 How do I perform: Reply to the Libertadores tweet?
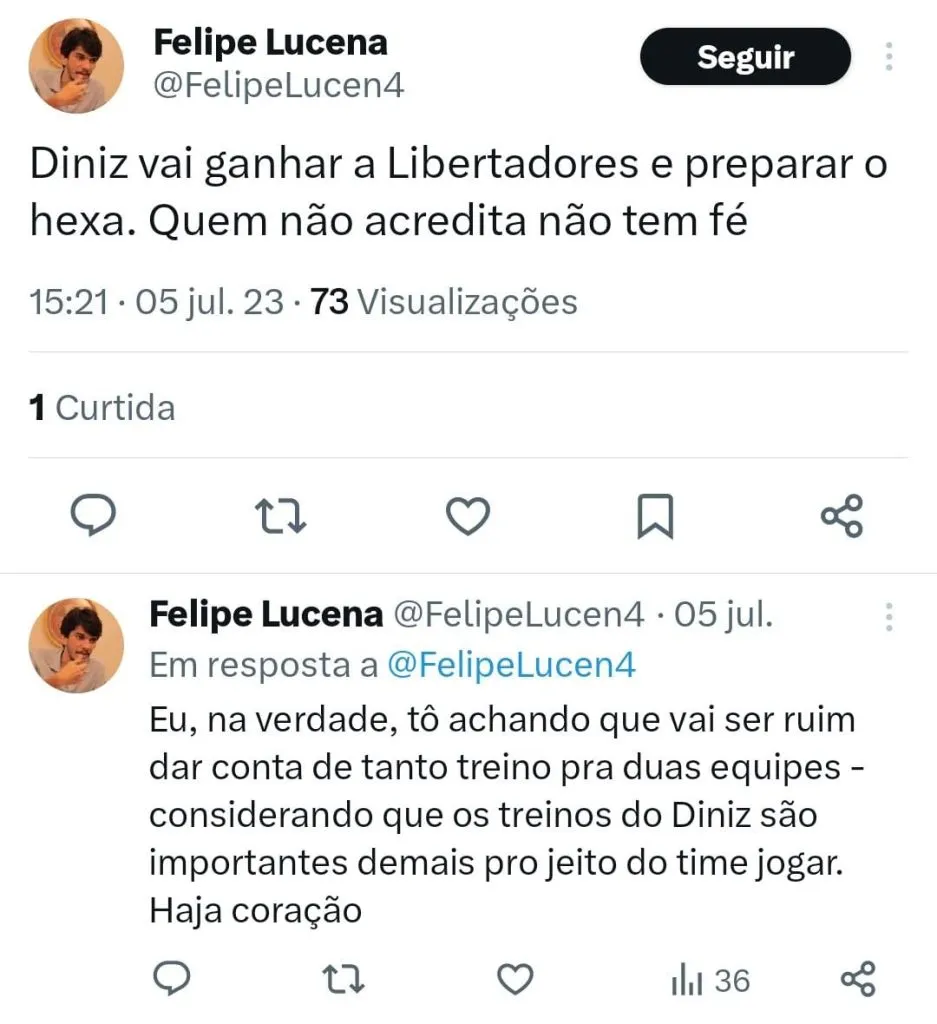tap(95, 515)
